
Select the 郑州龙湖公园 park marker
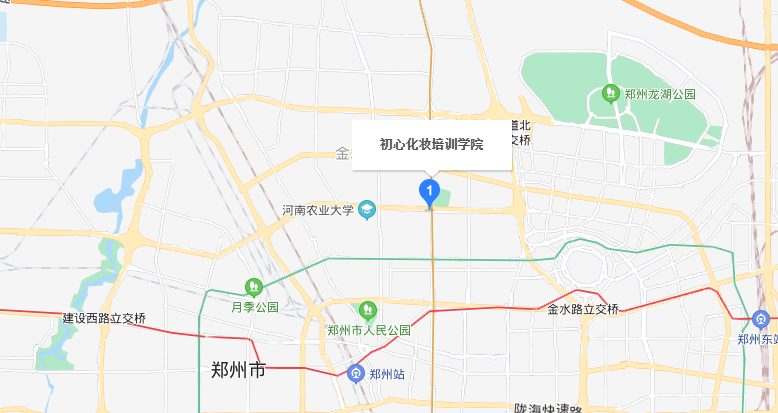[x=610, y=94]
